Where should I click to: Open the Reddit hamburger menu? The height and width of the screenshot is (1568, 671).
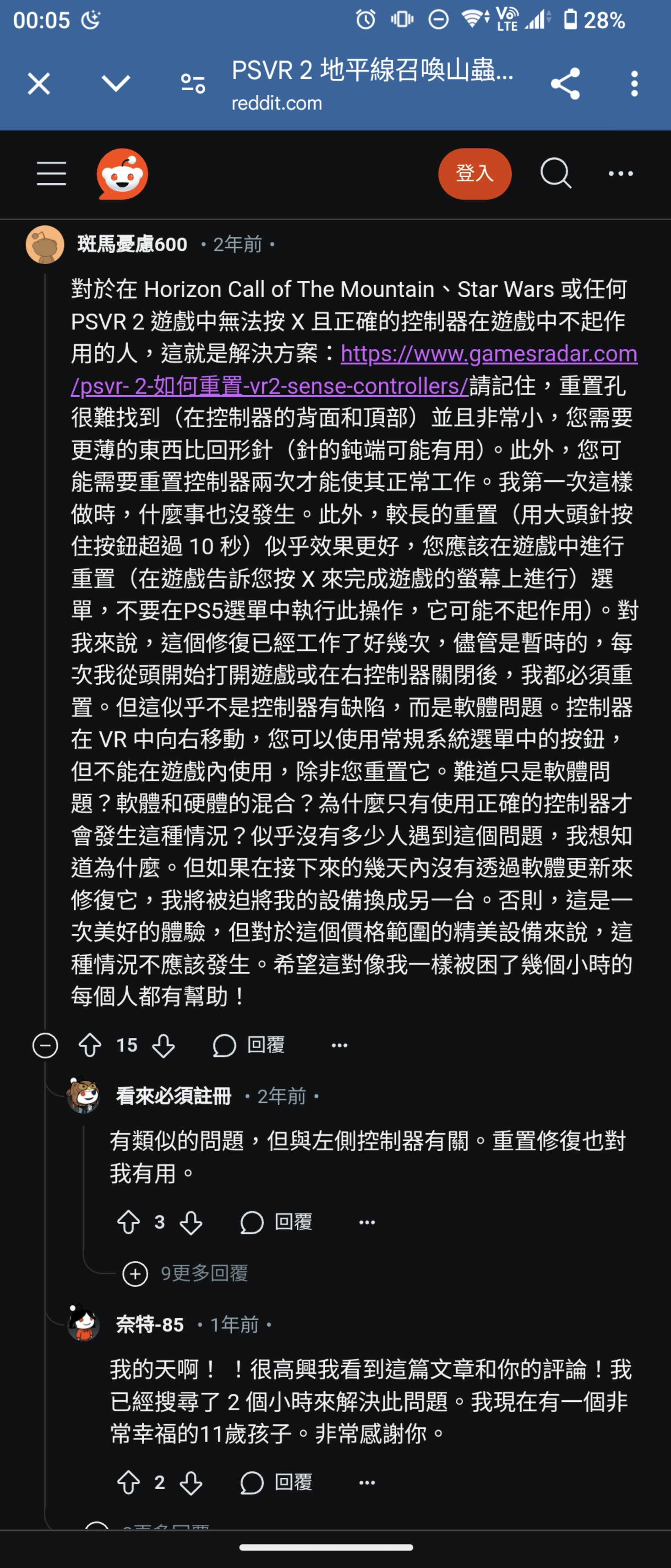(52, 174)
